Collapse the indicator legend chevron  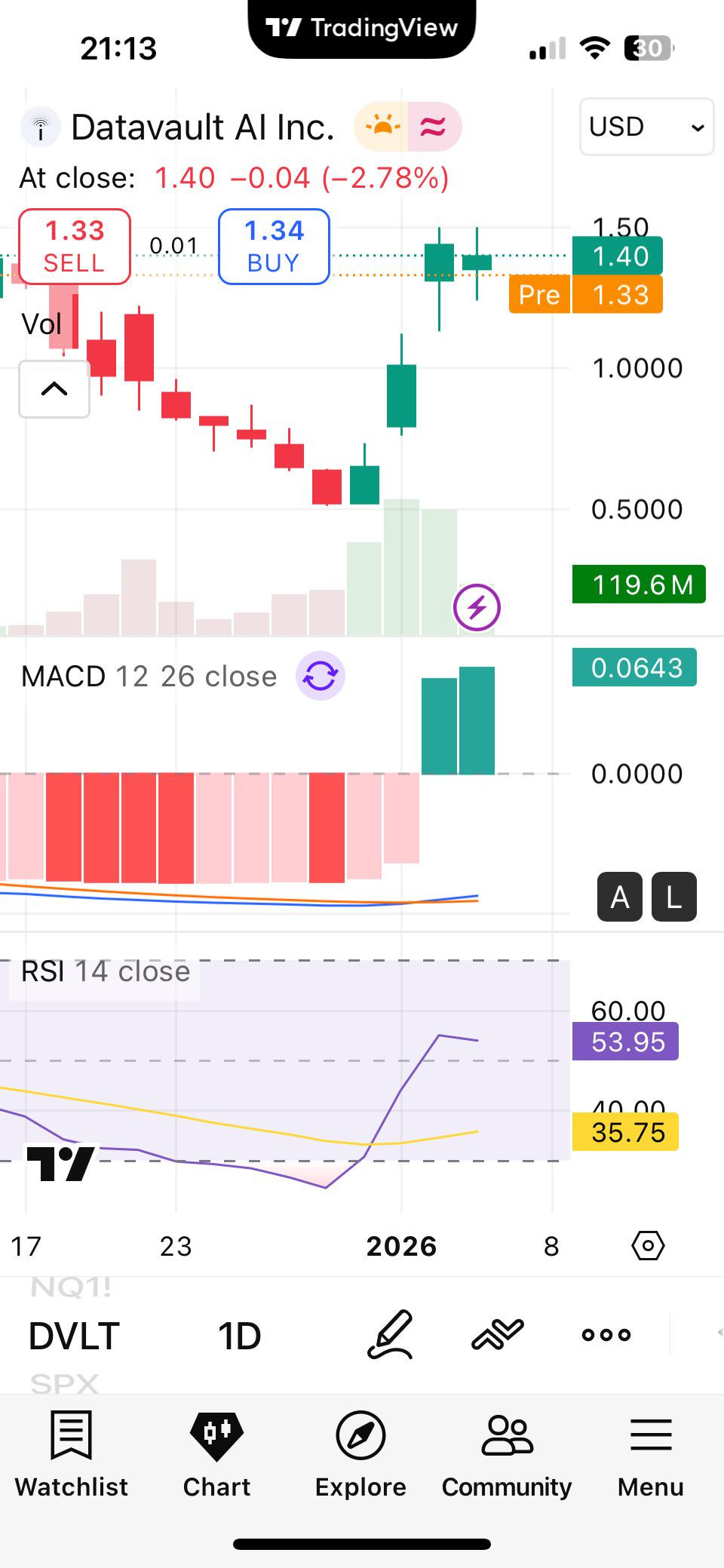coord(54,389)
